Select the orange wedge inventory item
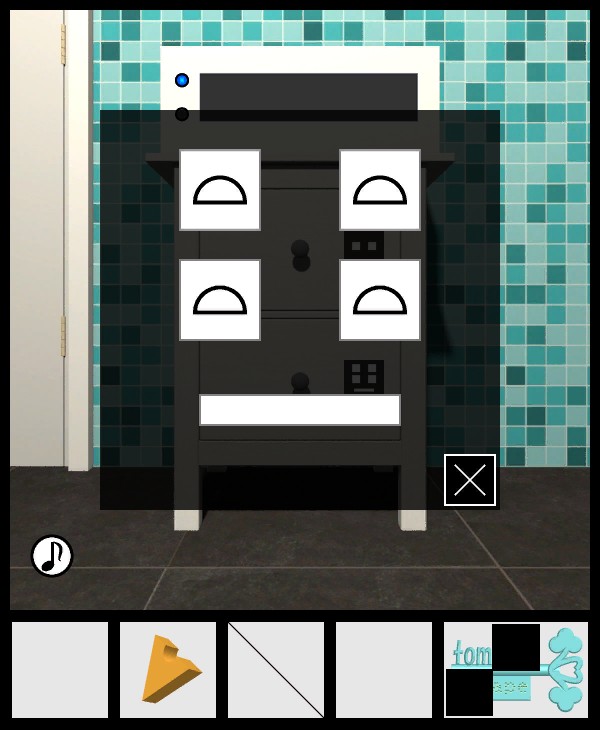Screen dimensions: 600x730 [x=168, y=670]
